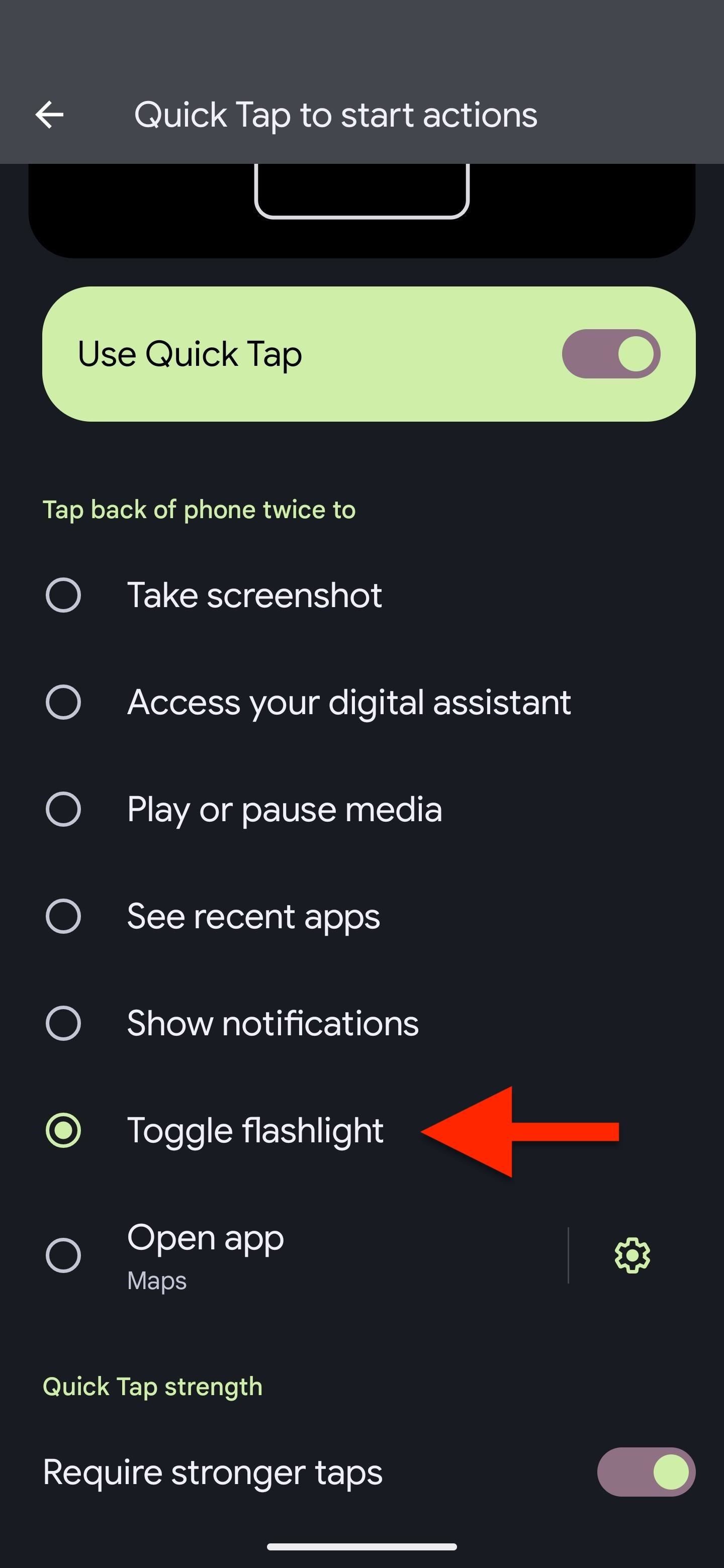Open the gear settings for Open app
Viewport: 724px width, 1568px height.
pyautogui.click(x=632, y=1255)
